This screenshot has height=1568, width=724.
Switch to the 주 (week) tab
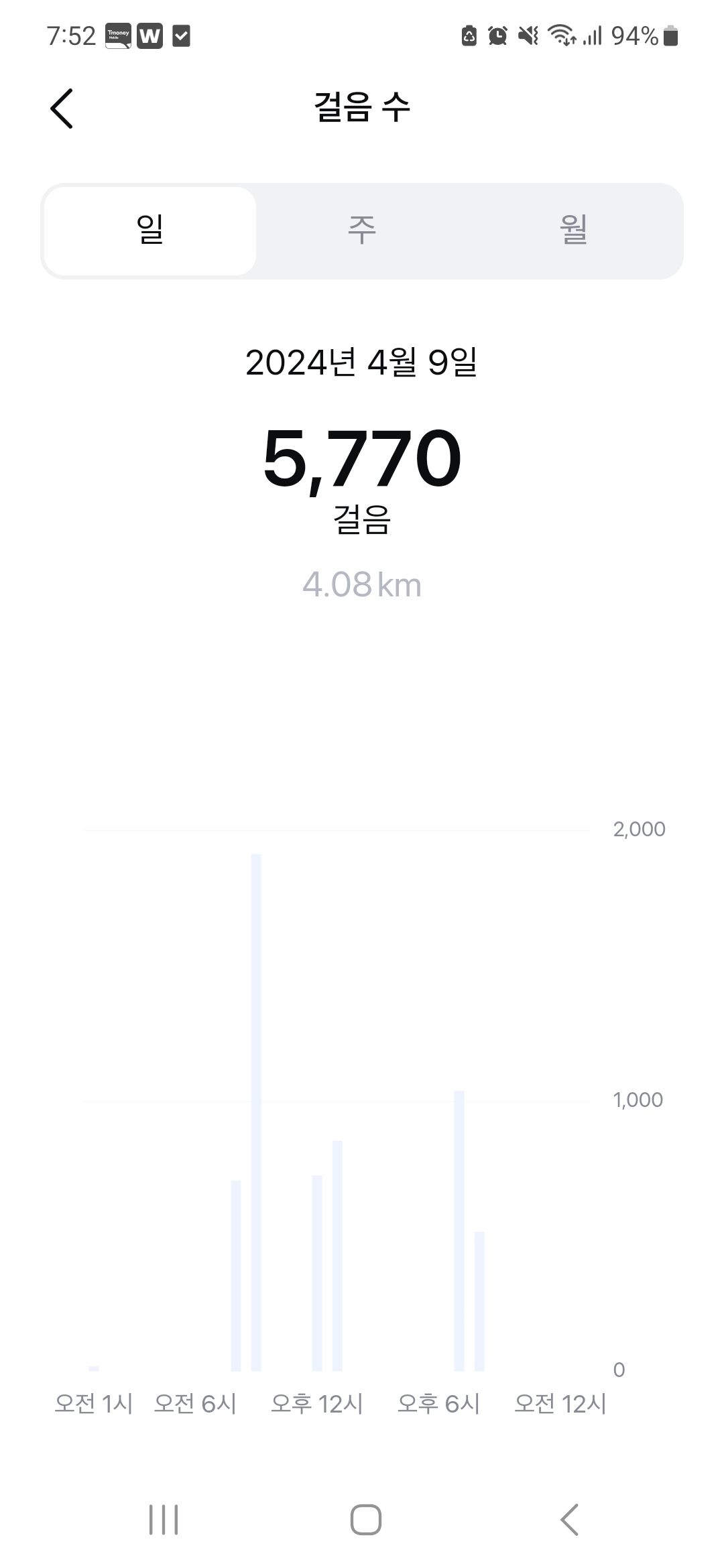point(362,231)
